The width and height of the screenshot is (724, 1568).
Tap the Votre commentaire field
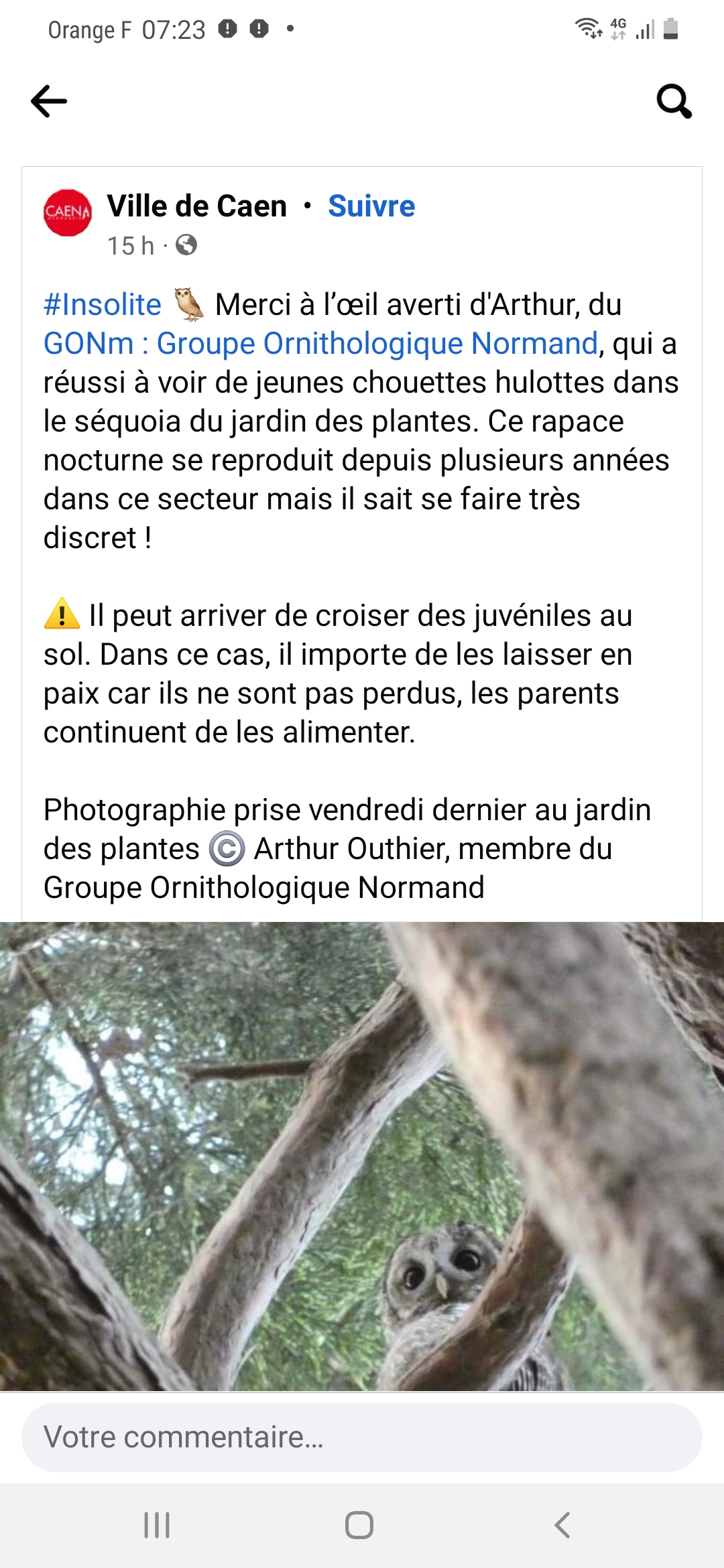(x=362, y=1437)
